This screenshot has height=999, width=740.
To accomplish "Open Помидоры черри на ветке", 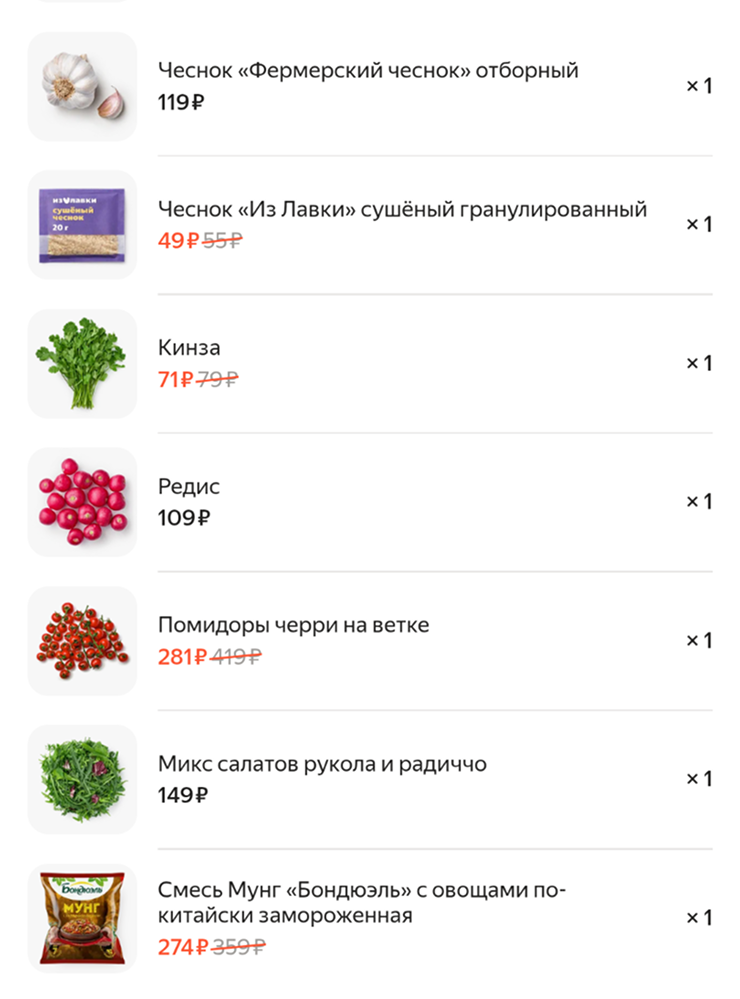I will tap(293, 626).
